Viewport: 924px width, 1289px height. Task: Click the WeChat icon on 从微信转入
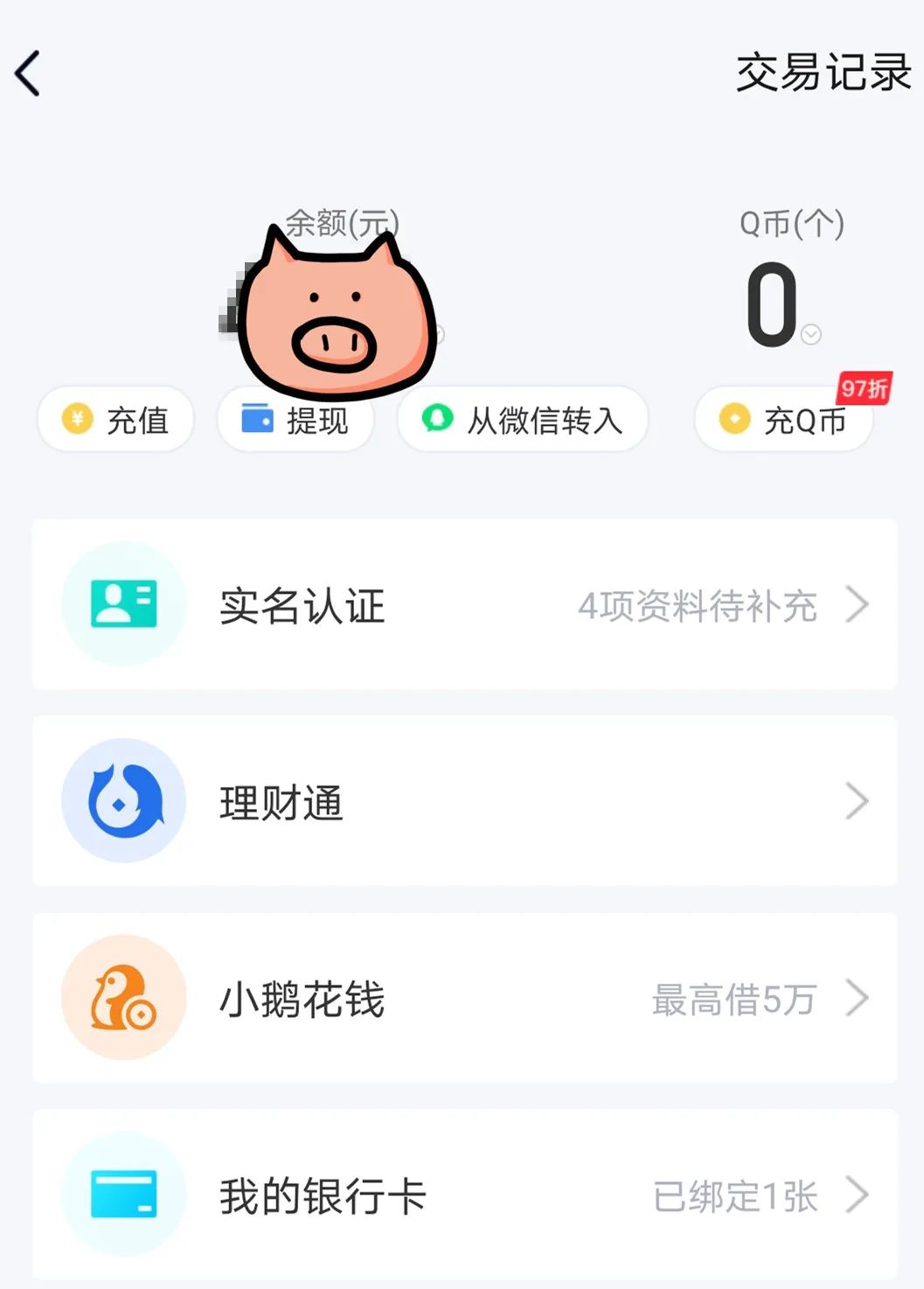point(437,420)
